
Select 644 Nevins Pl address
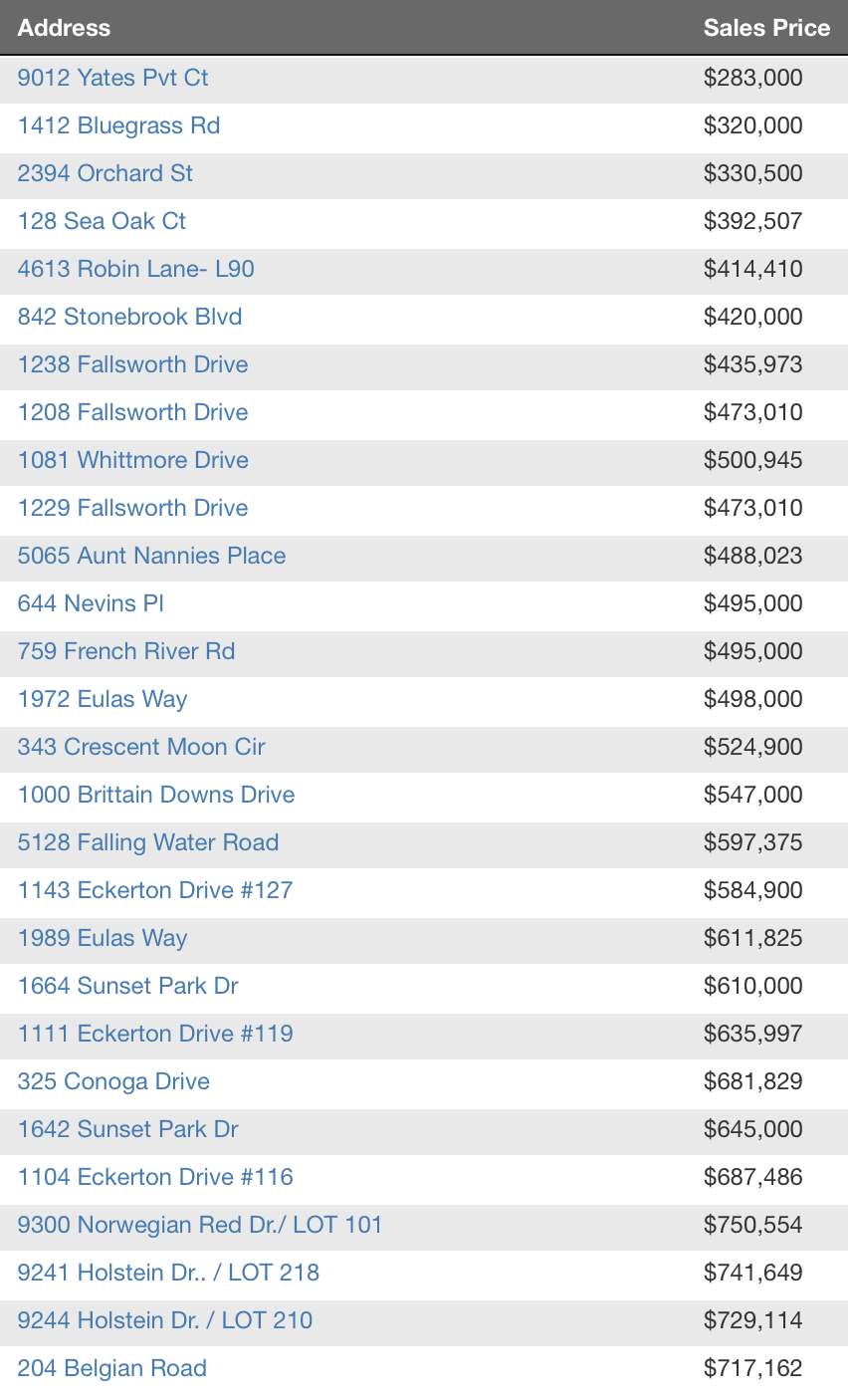point(91,603)
